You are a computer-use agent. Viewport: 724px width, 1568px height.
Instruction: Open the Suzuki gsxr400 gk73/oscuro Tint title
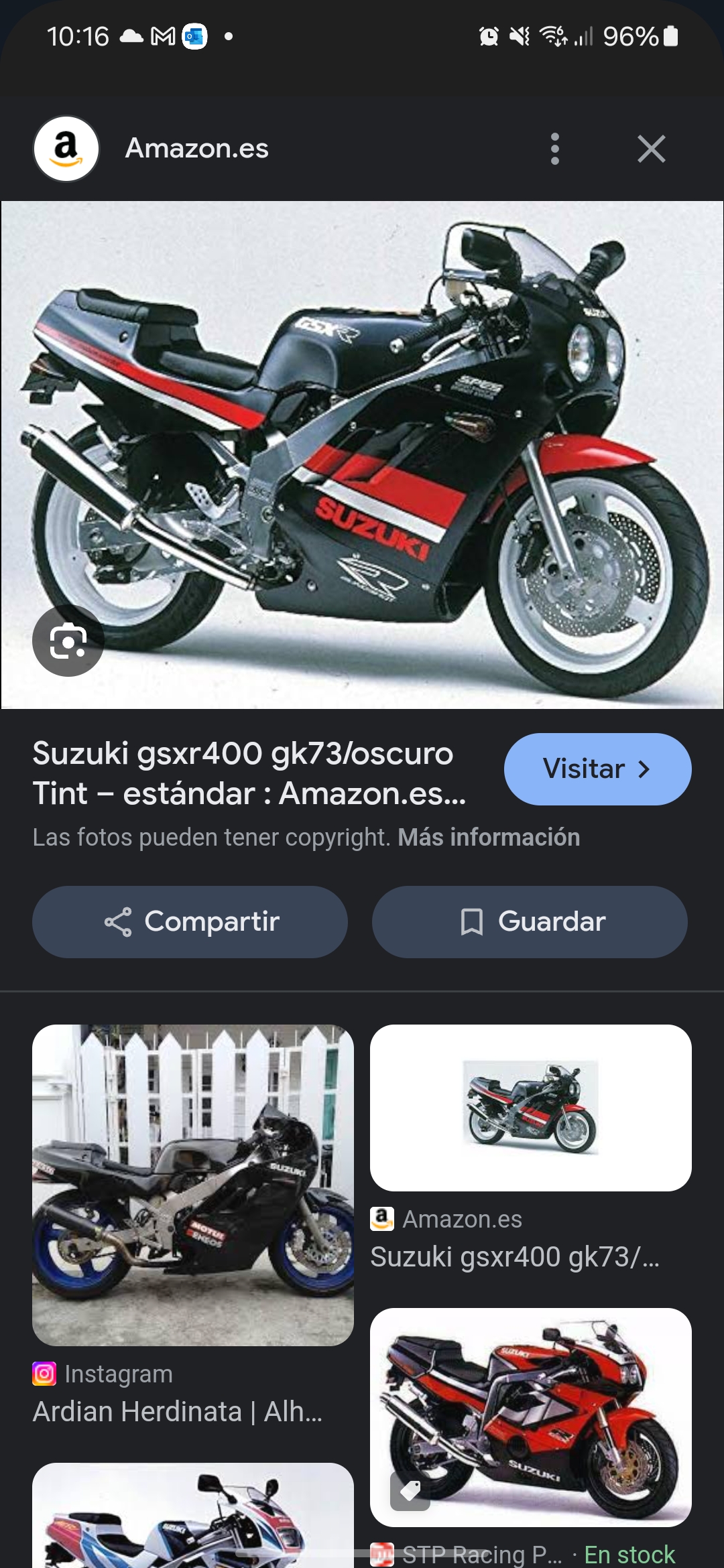(249, 773)
